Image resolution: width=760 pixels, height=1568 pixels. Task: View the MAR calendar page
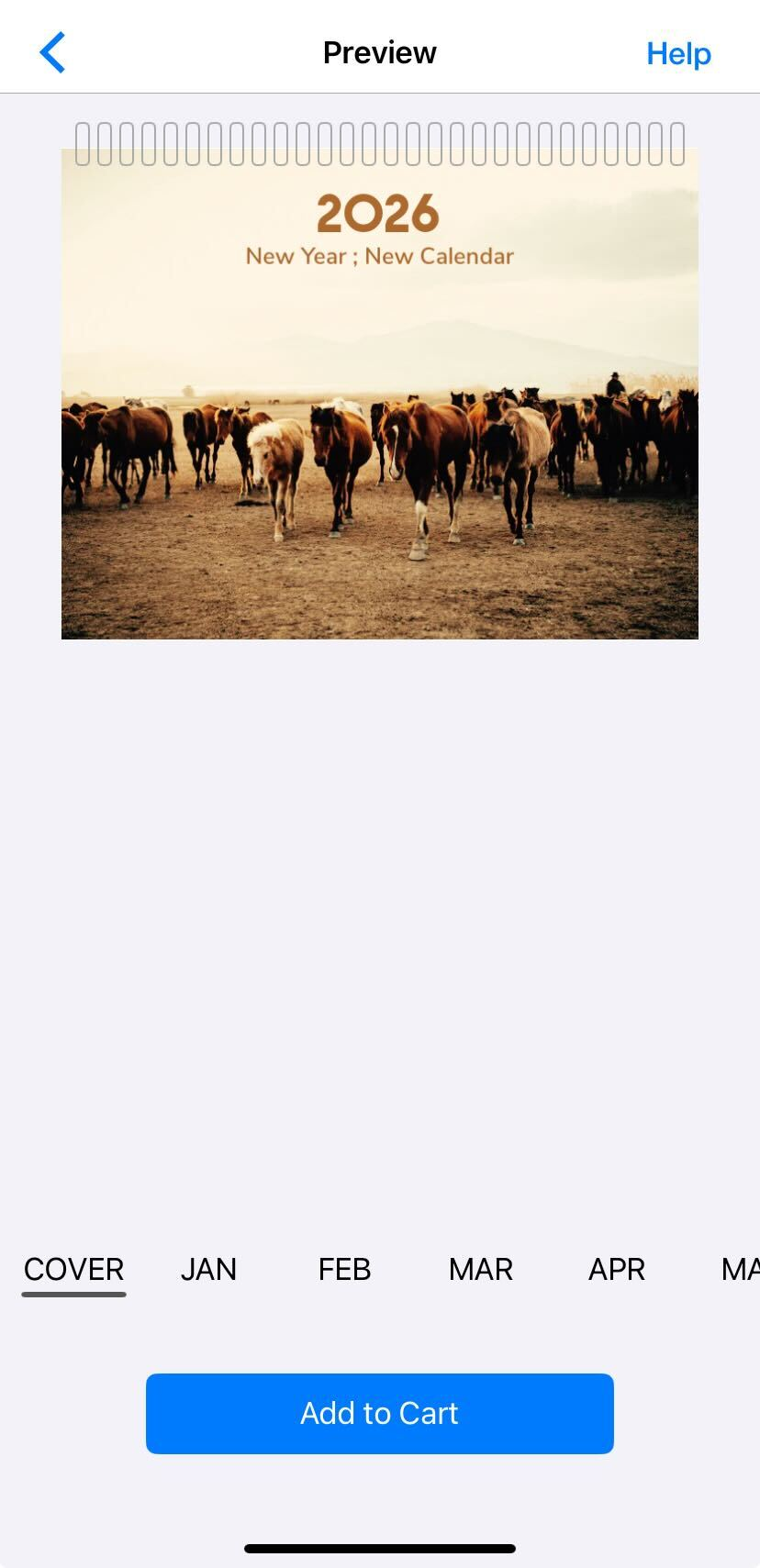480,1269
